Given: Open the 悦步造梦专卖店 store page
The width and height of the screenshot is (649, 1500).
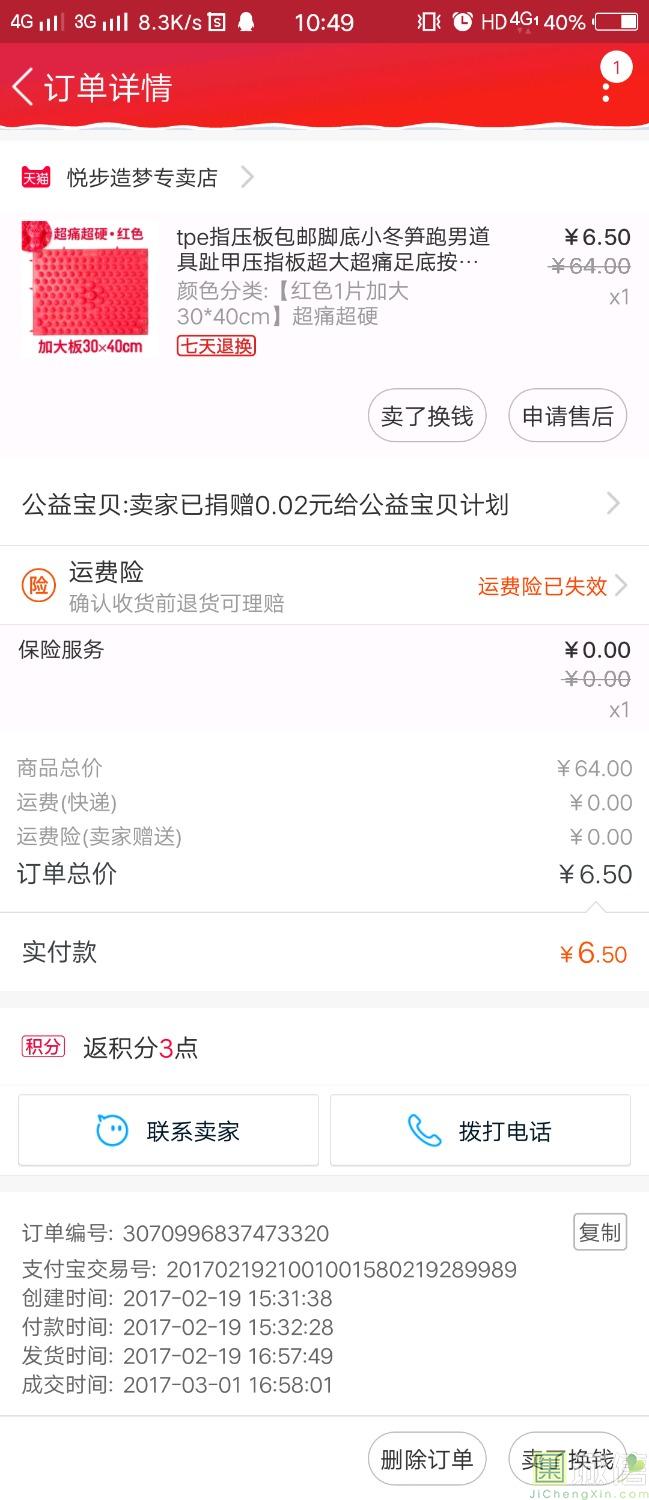Looking at the screenshot, I should point(142,178).
